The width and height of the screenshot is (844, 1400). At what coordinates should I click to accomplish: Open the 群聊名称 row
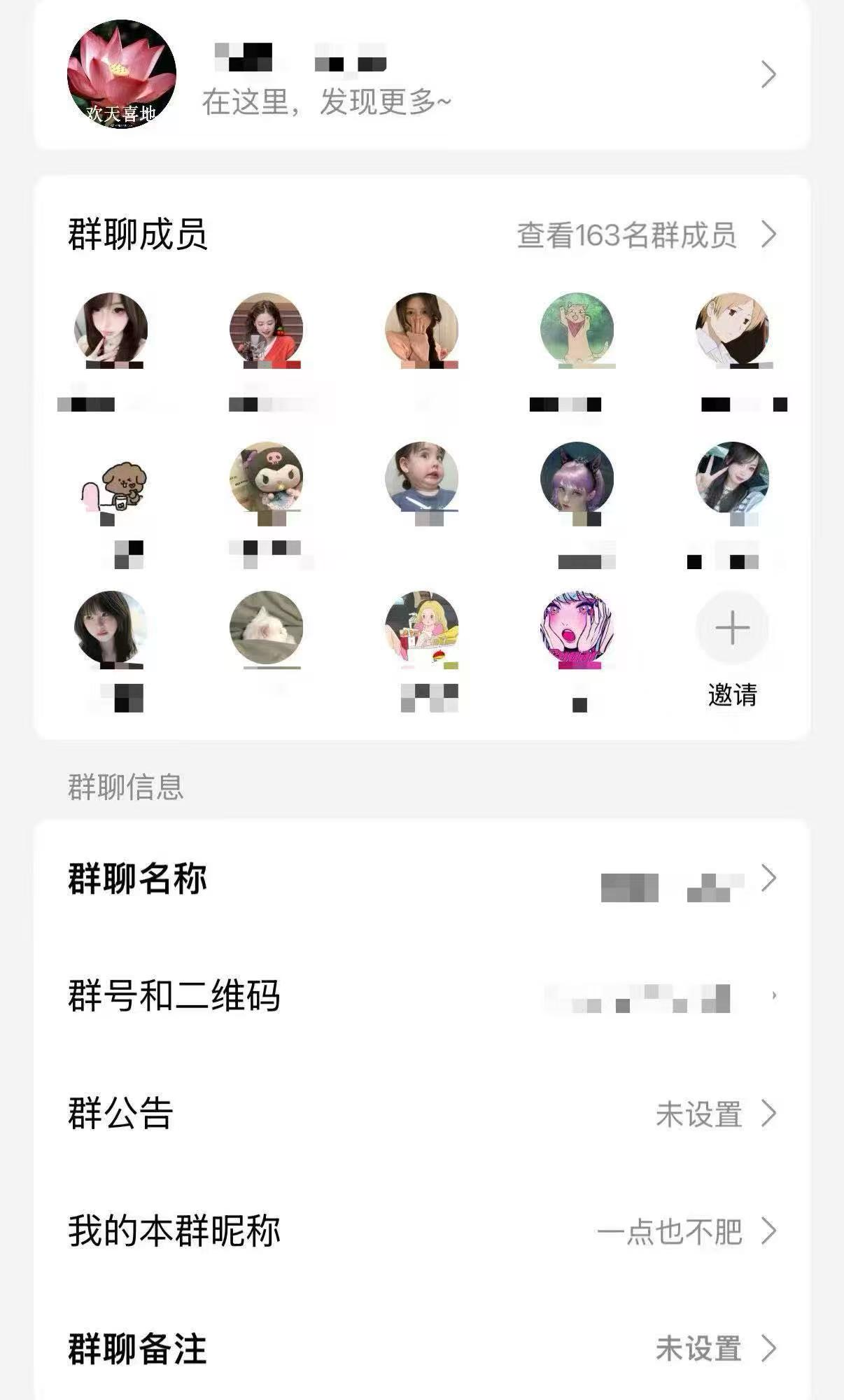[421, 878]
